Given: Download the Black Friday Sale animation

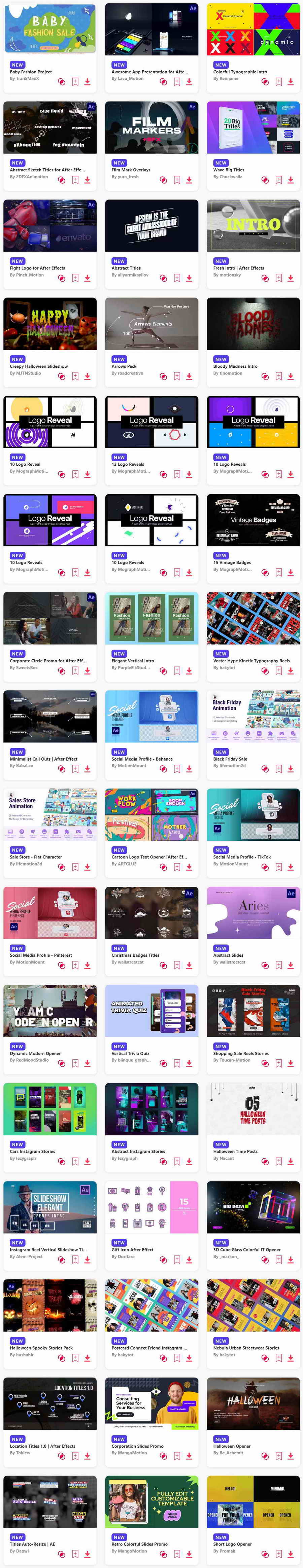Looking at the screenshot, I should pyautogui.click(x=291, y=769).
